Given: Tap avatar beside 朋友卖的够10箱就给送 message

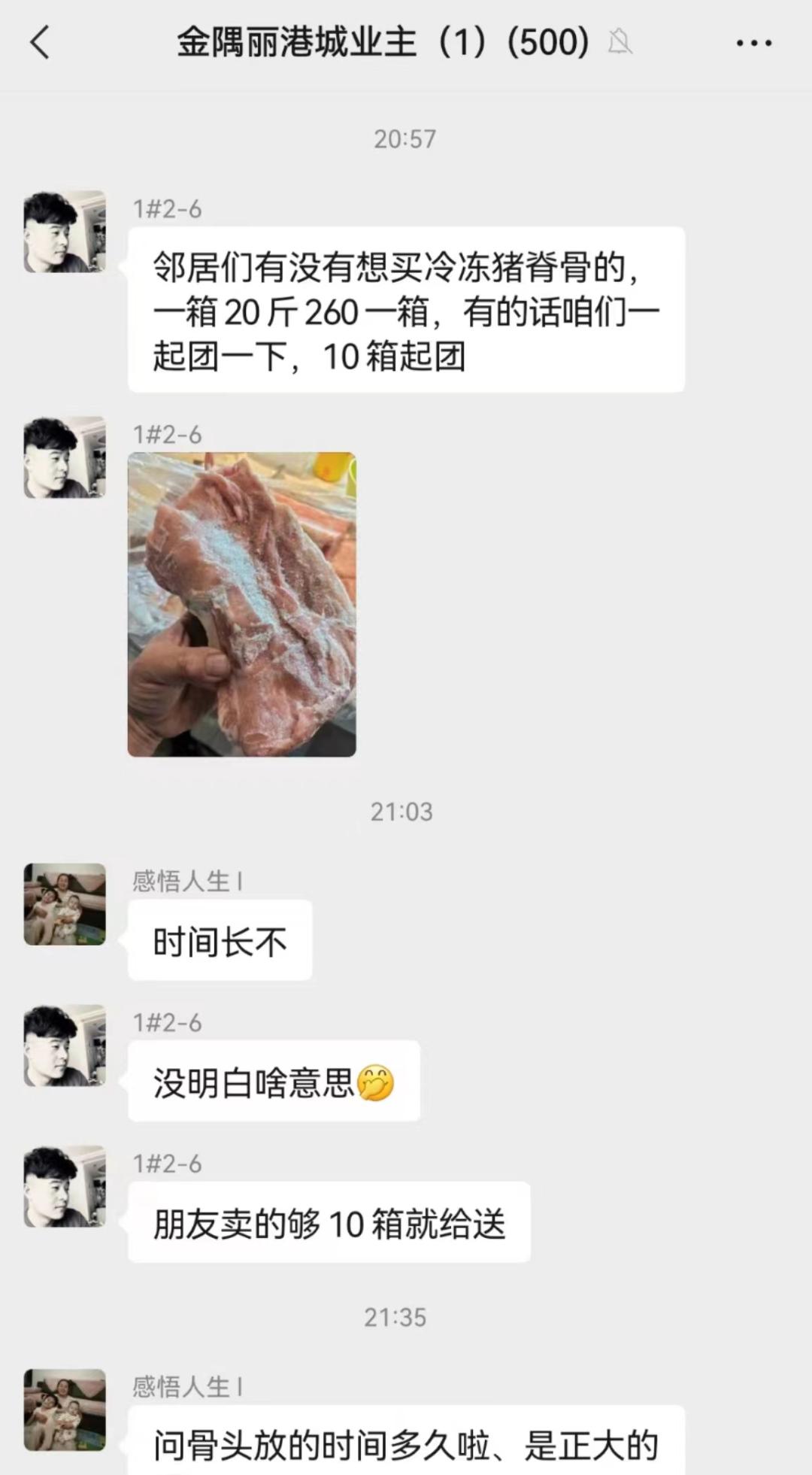Looking at the screenshot, I should 65,1186.
